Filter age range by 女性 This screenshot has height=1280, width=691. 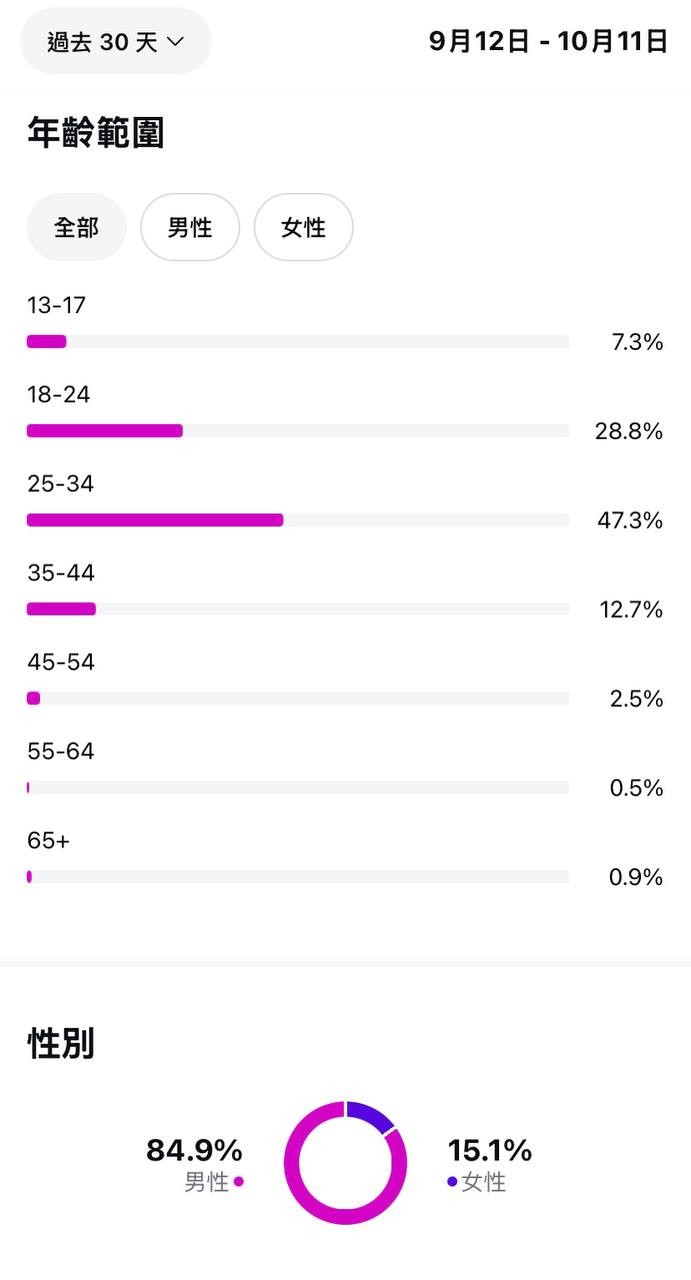pyautogui.click(x=303, y=227)
